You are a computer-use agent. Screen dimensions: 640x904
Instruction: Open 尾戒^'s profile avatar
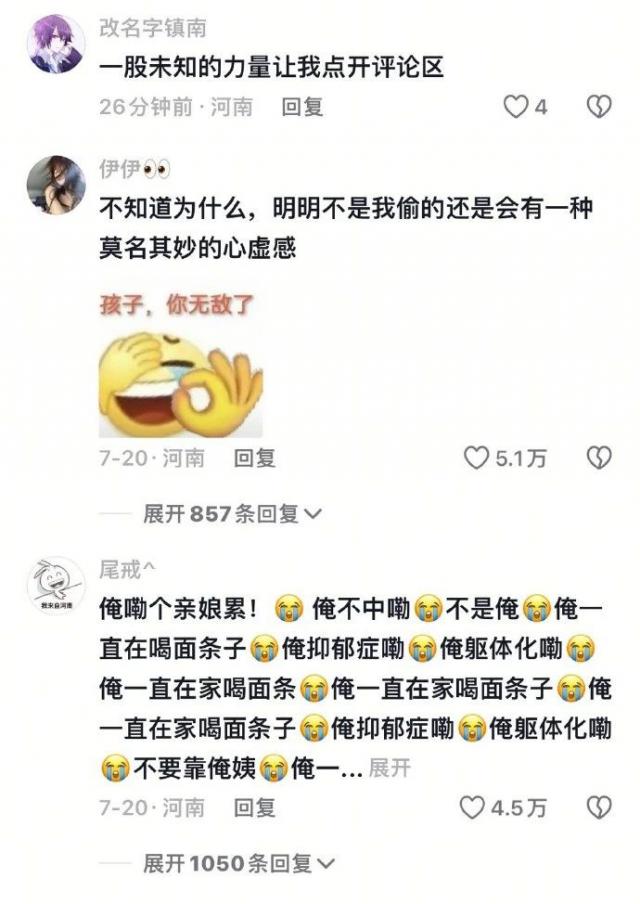(x=56, y=583)
